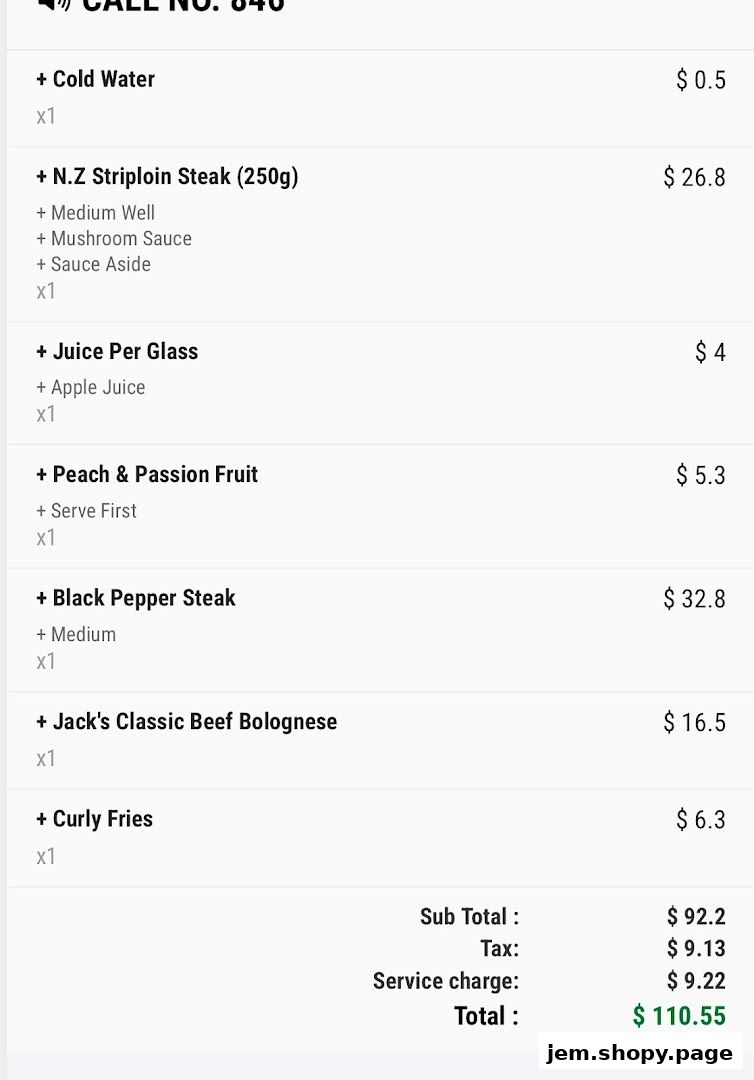Click the plus icon beside Black Pepper Steak
The image size is (754, 1080).
point(41,598)
